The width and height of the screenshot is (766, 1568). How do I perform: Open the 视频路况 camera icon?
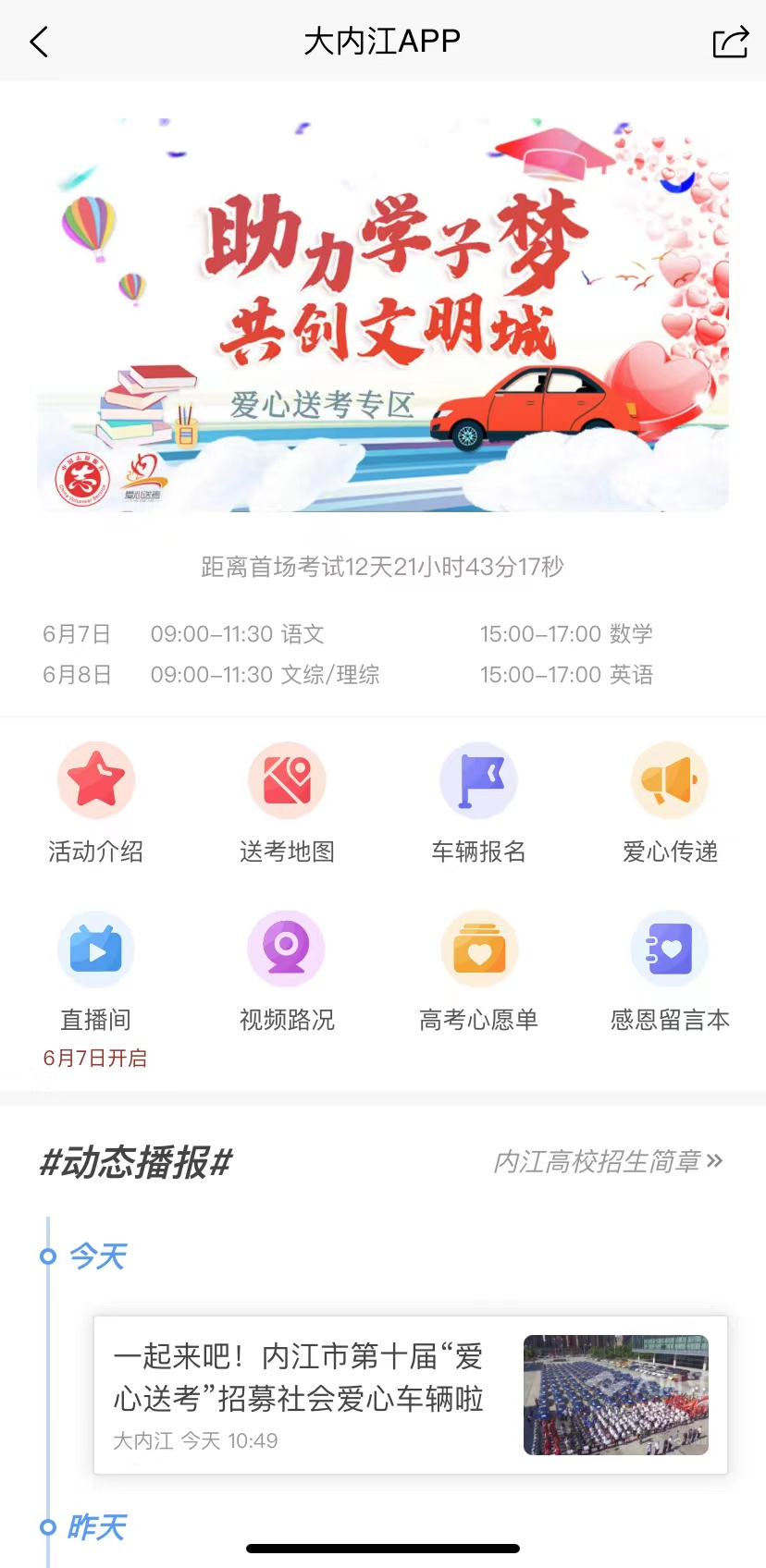click(287, 948)
